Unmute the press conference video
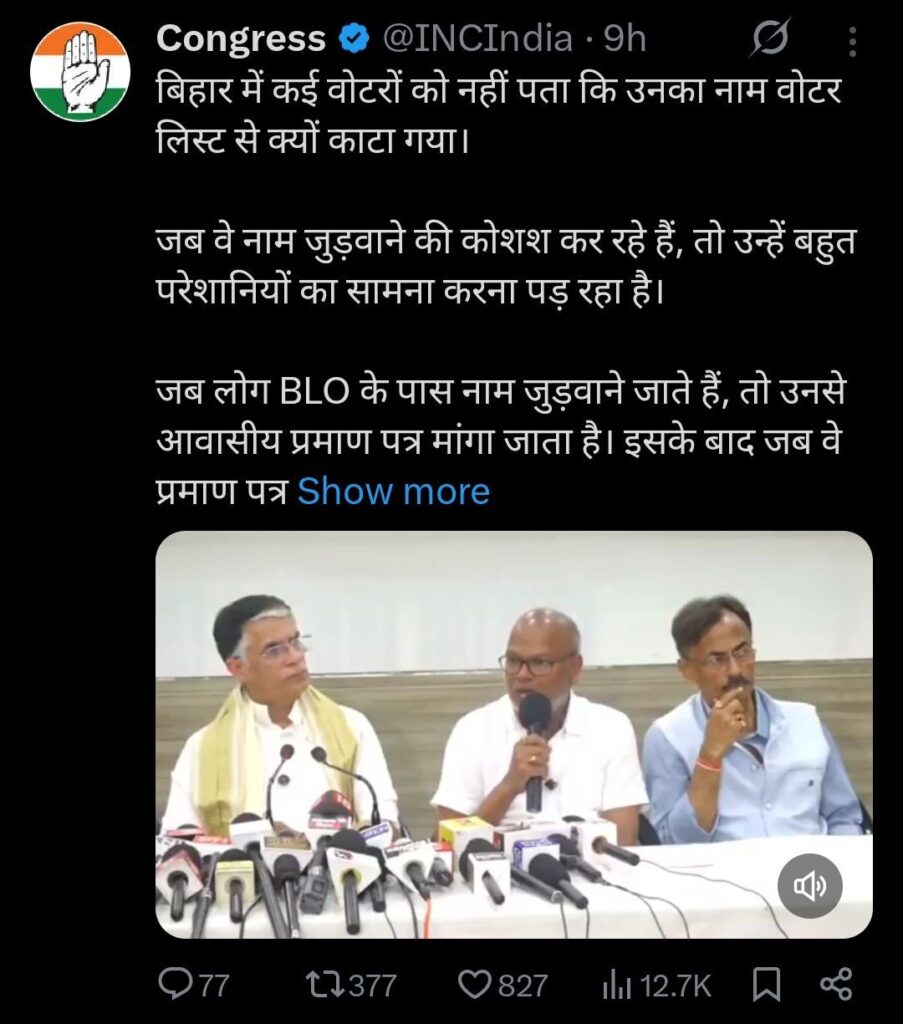Viewport: 903px width, 1024px height. pyautogui.click(x=810, y=886)
